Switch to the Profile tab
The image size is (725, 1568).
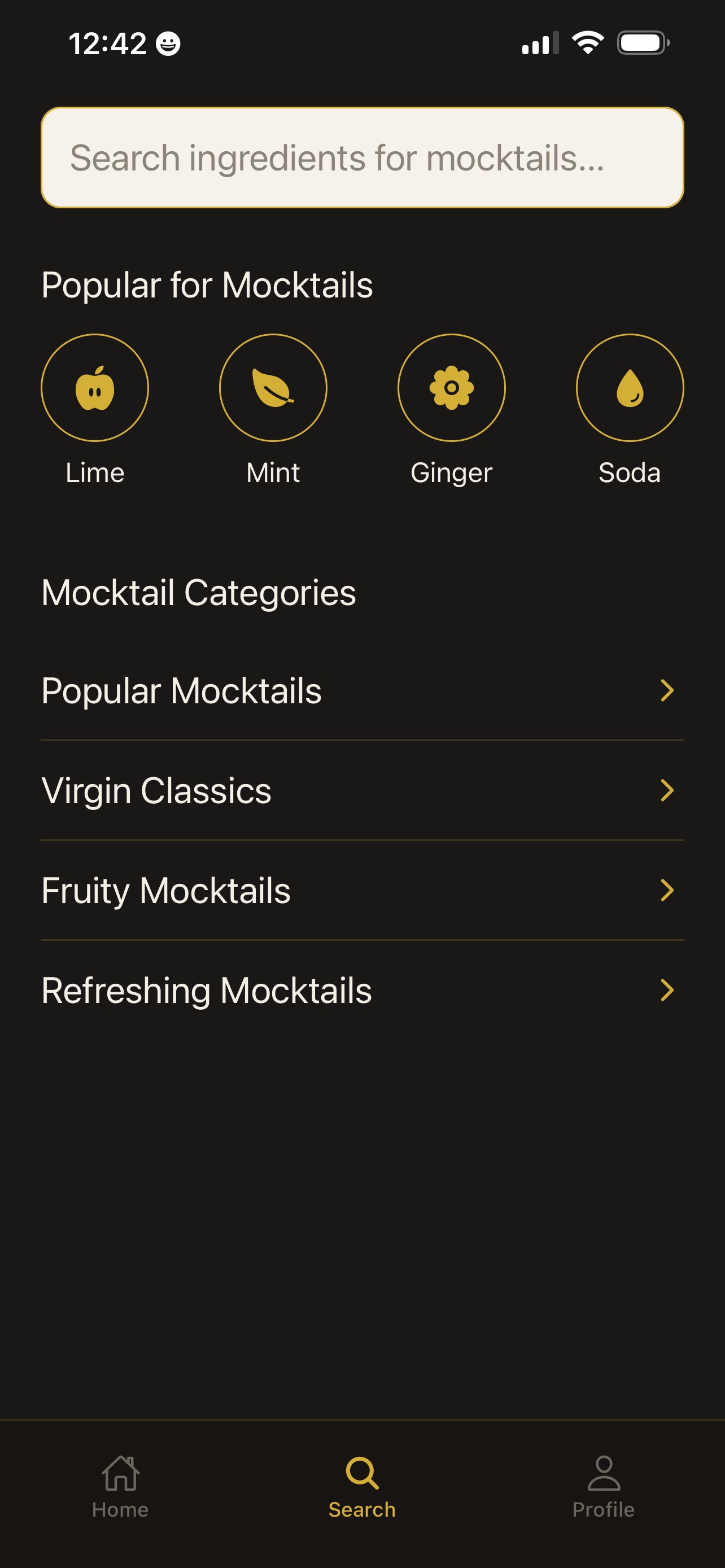603,1486
